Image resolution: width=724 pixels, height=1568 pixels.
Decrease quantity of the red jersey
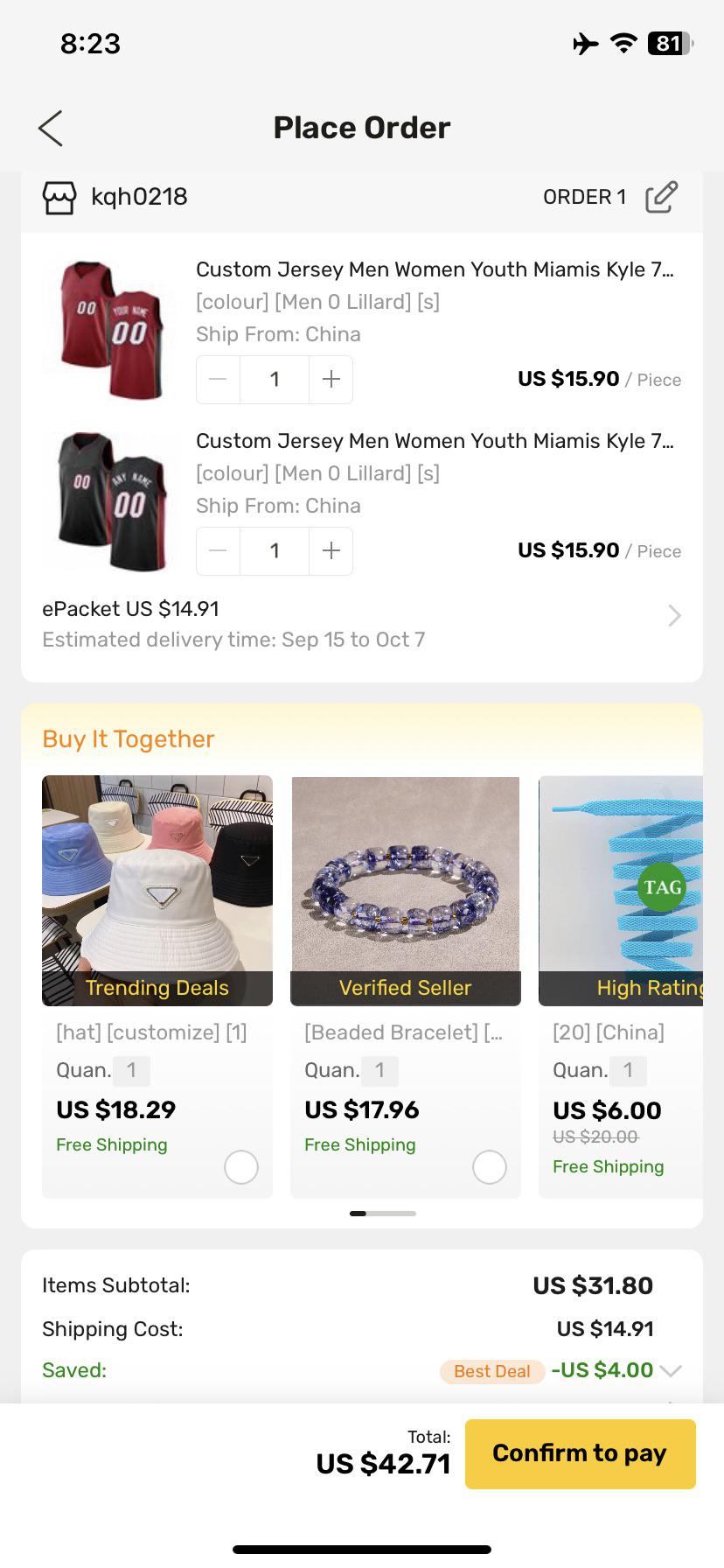[x=219, y=379]
